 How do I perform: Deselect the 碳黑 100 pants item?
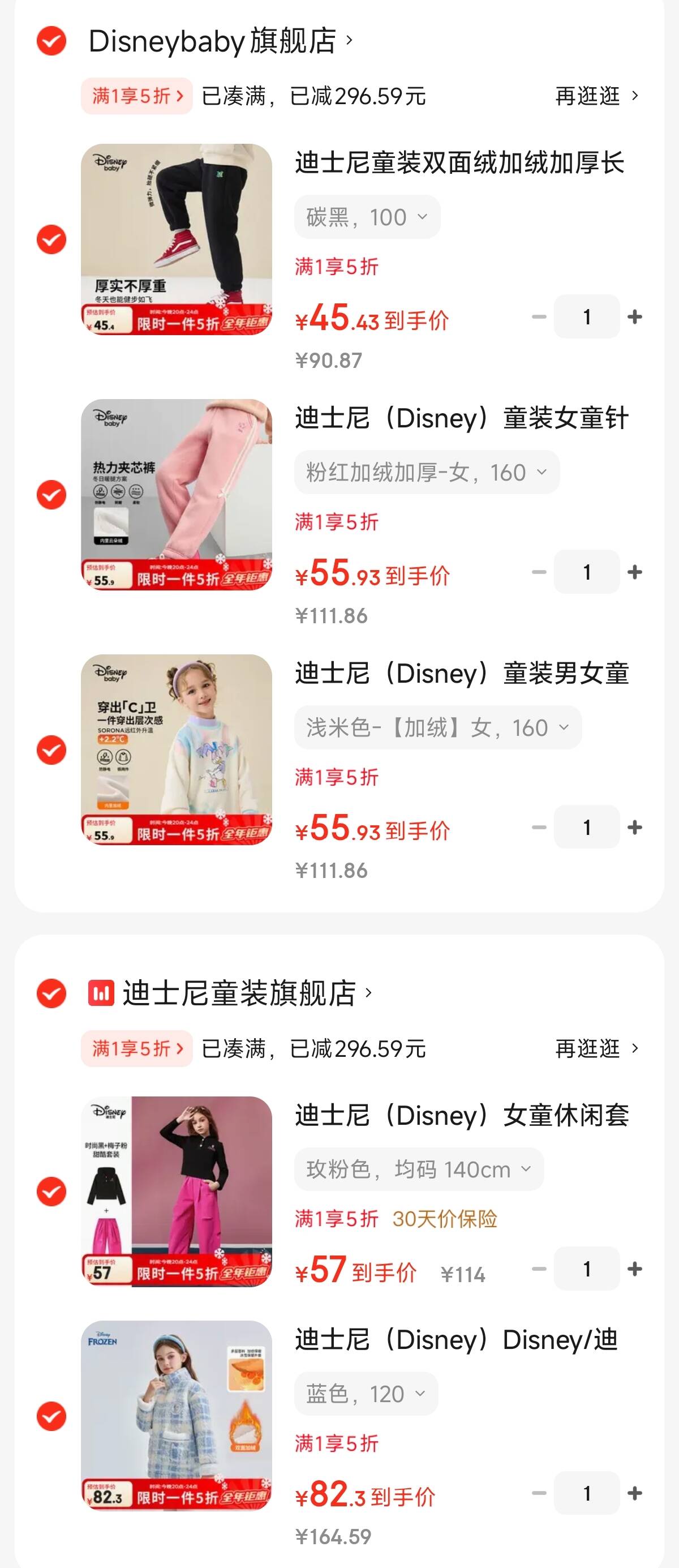click(x=51, y=239)
